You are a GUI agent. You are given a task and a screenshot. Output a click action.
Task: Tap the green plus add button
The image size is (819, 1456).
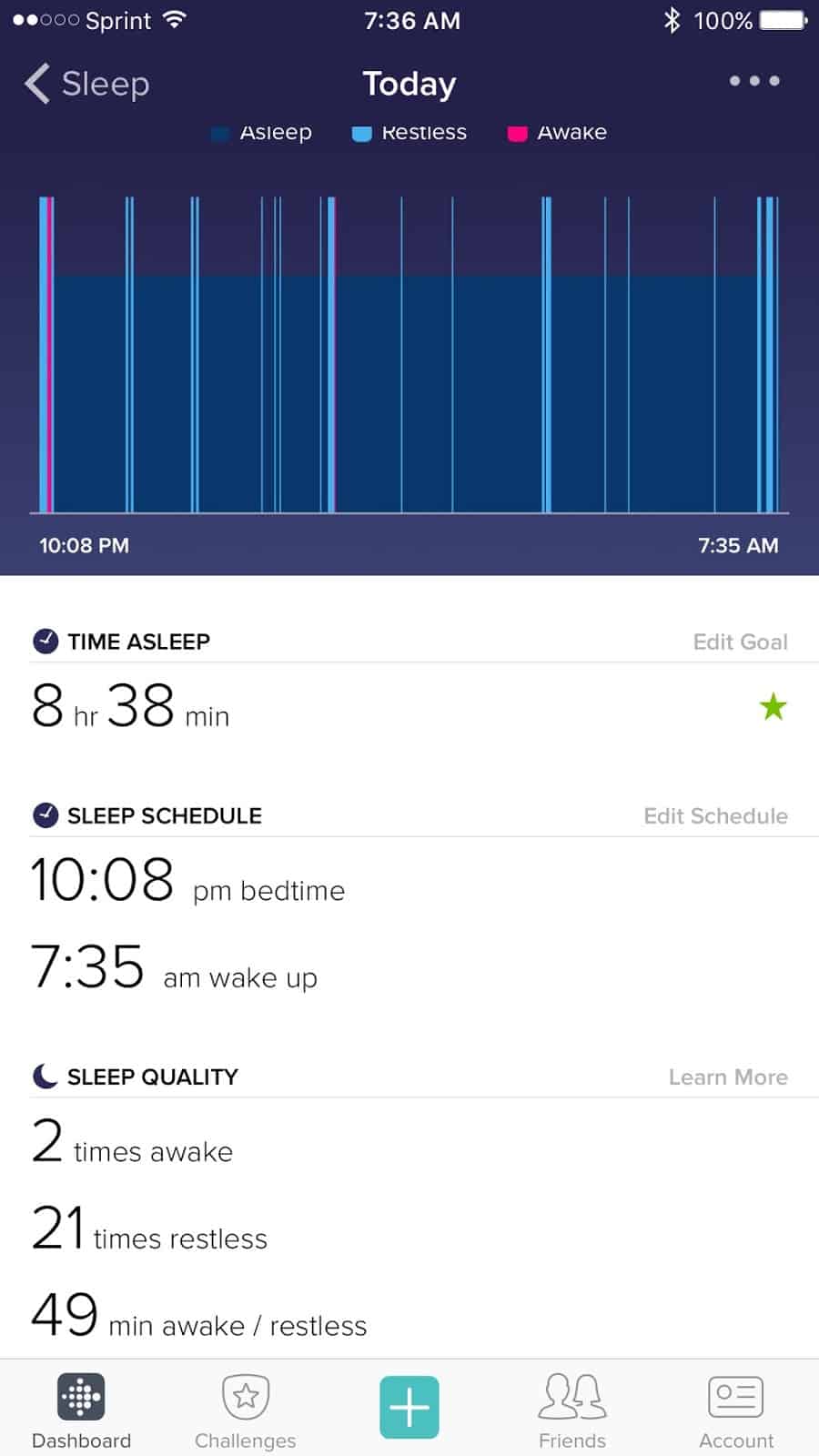click(409, 1408)
